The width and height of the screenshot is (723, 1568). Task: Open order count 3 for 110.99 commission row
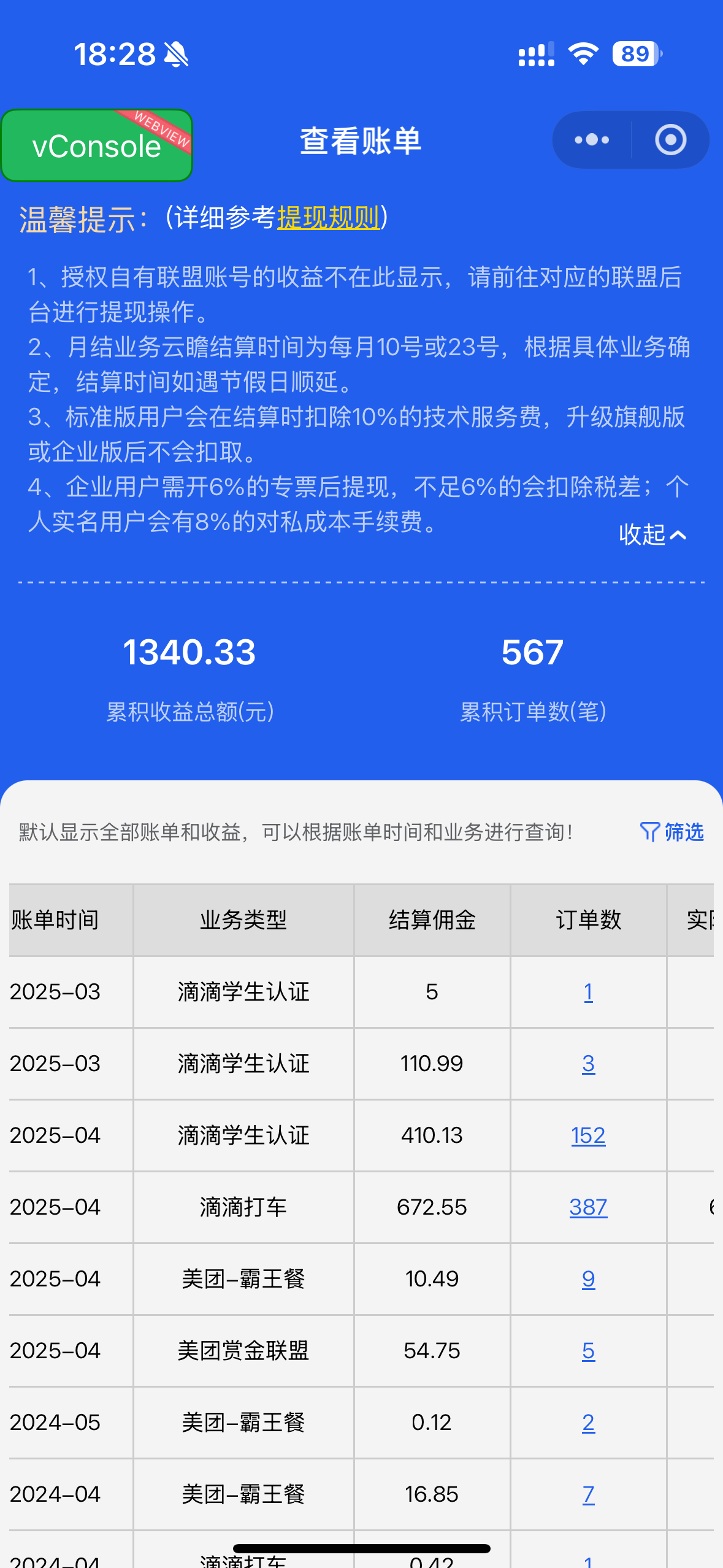click(x=588, y=1064)
